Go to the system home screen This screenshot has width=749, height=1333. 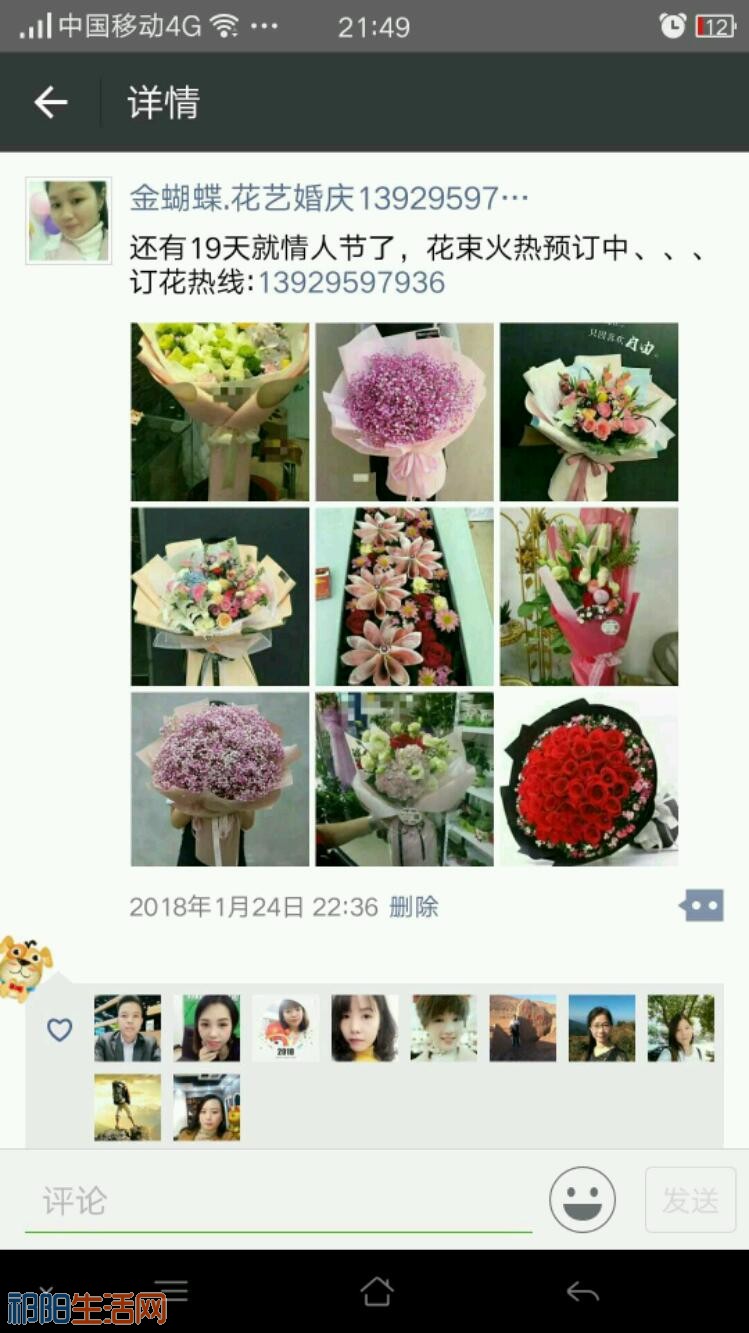[376, 1291]
